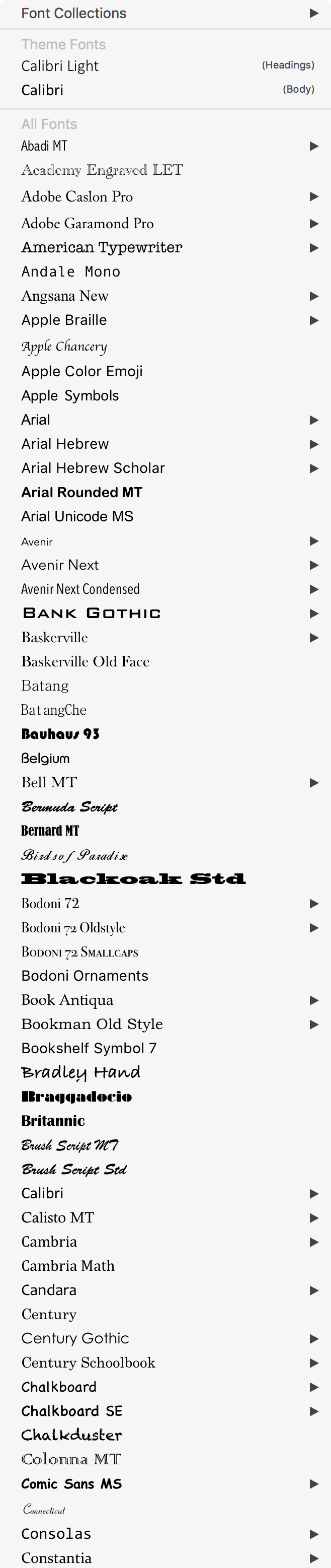Select Arial Rounded MT font
This screenshot has width=331, height=1568.
(81, 493)
